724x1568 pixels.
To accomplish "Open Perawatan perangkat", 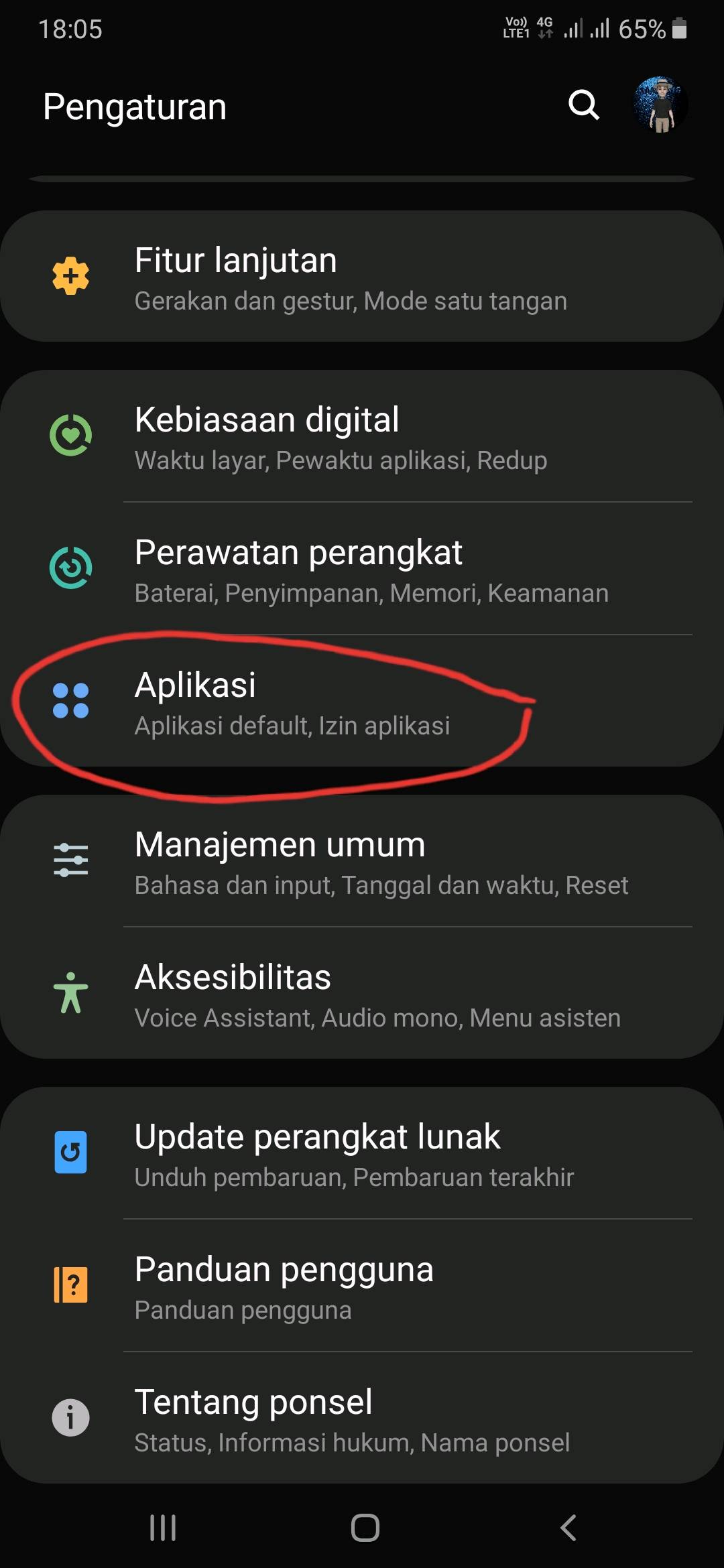I will click(362, 570).
